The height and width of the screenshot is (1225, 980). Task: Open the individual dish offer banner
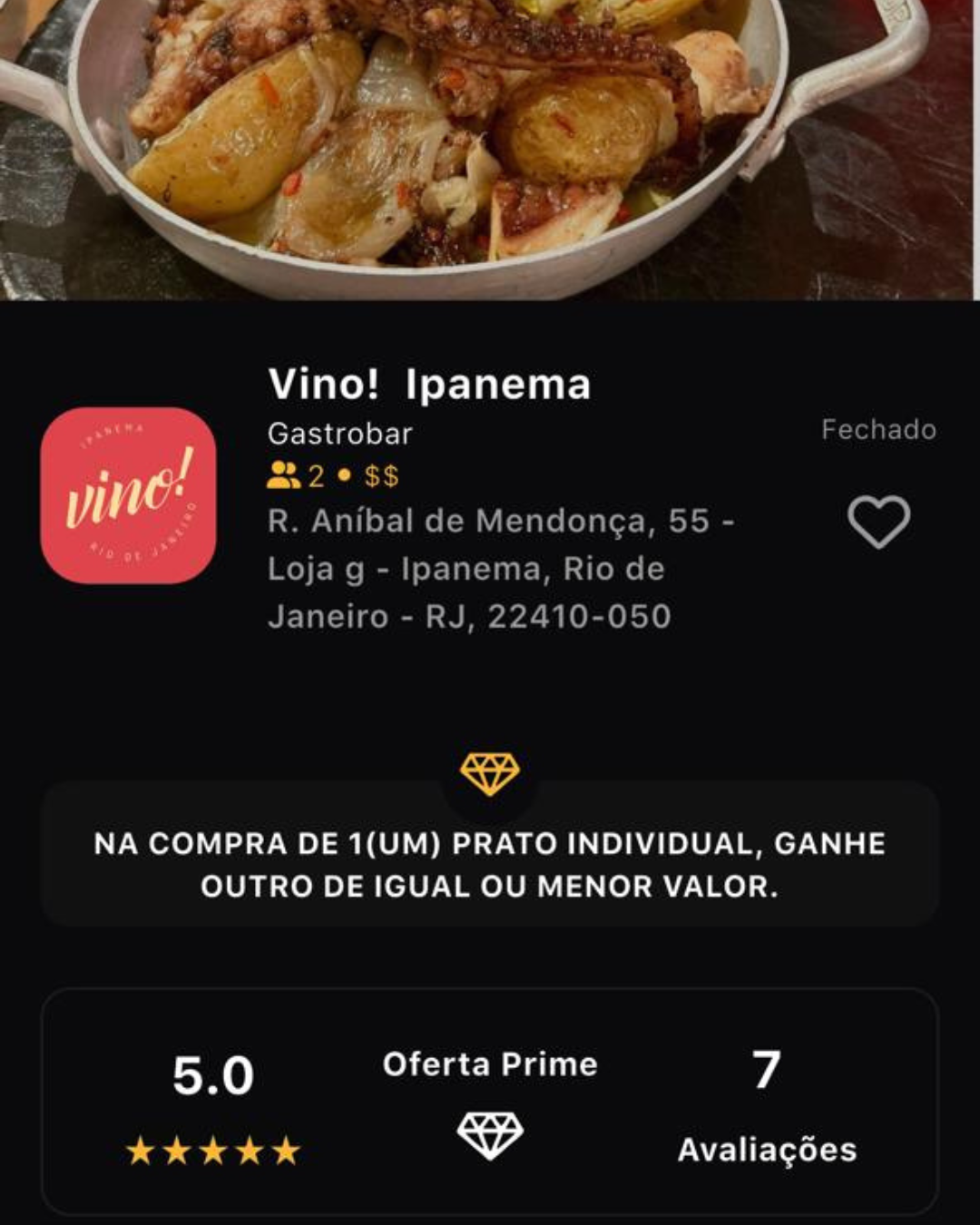490,864
